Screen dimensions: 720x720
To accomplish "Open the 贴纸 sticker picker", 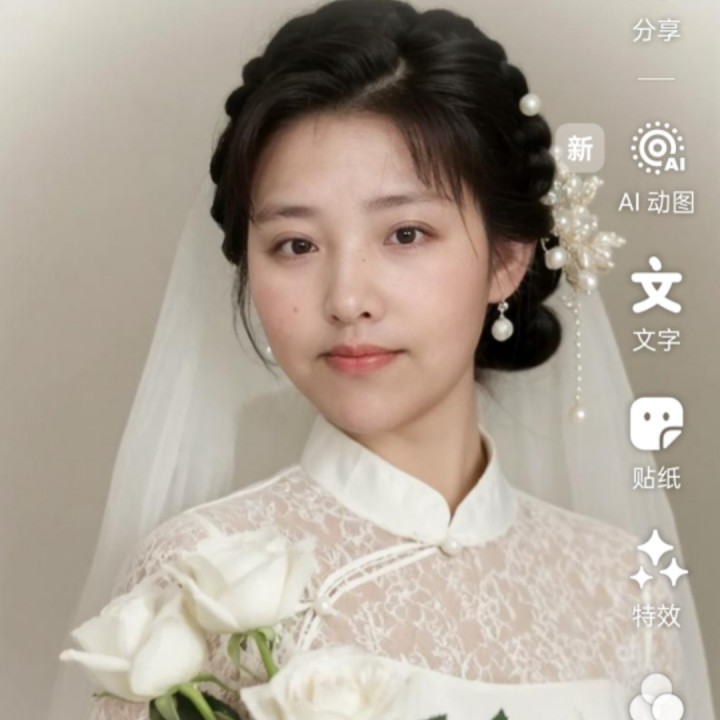I will click(x=657, y=443).
